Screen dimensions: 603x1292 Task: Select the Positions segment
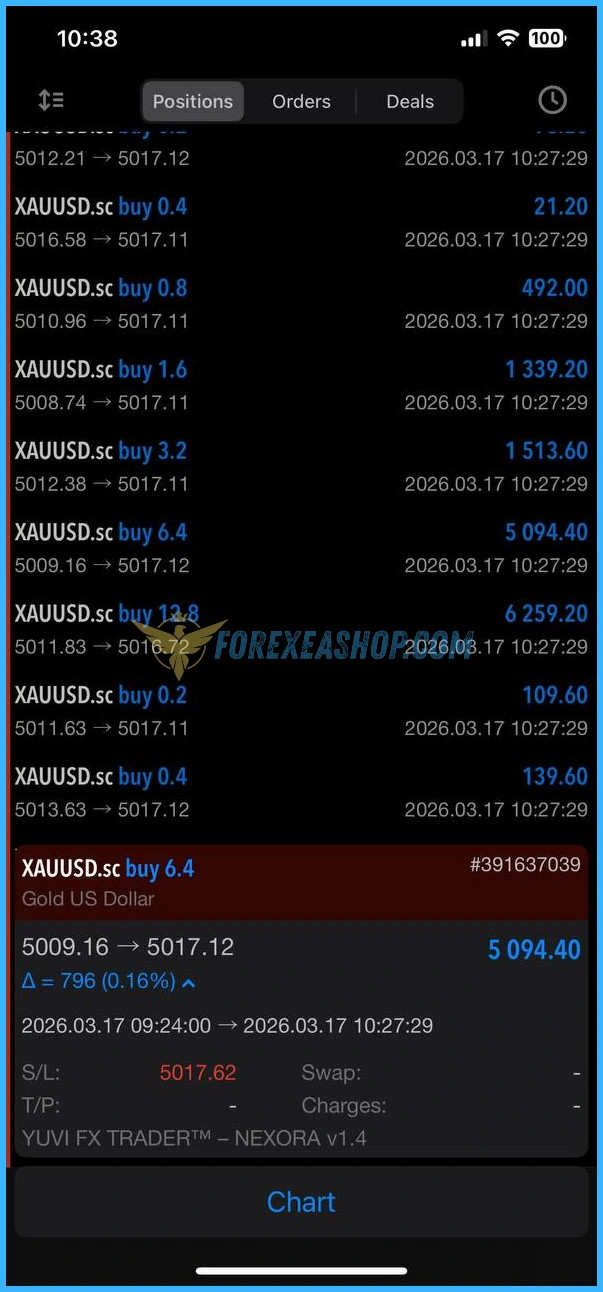coord(193,101)
